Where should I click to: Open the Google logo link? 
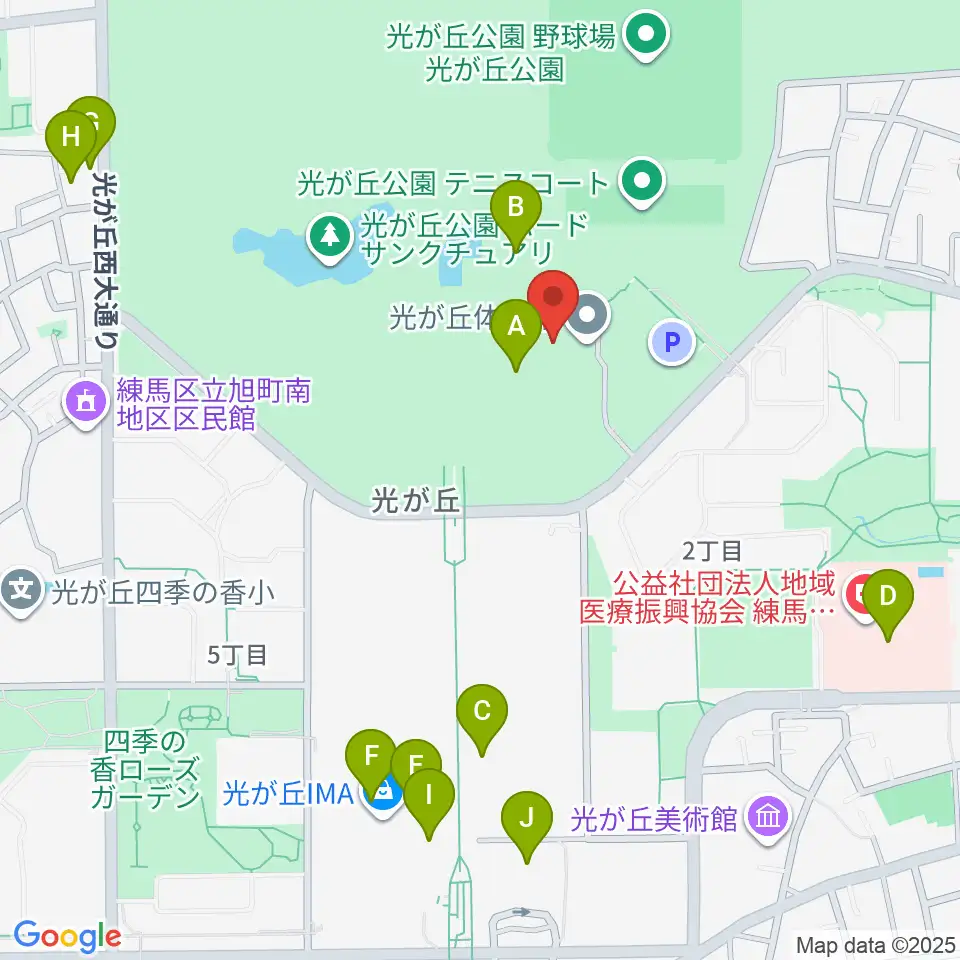click(x=67, y=936)
